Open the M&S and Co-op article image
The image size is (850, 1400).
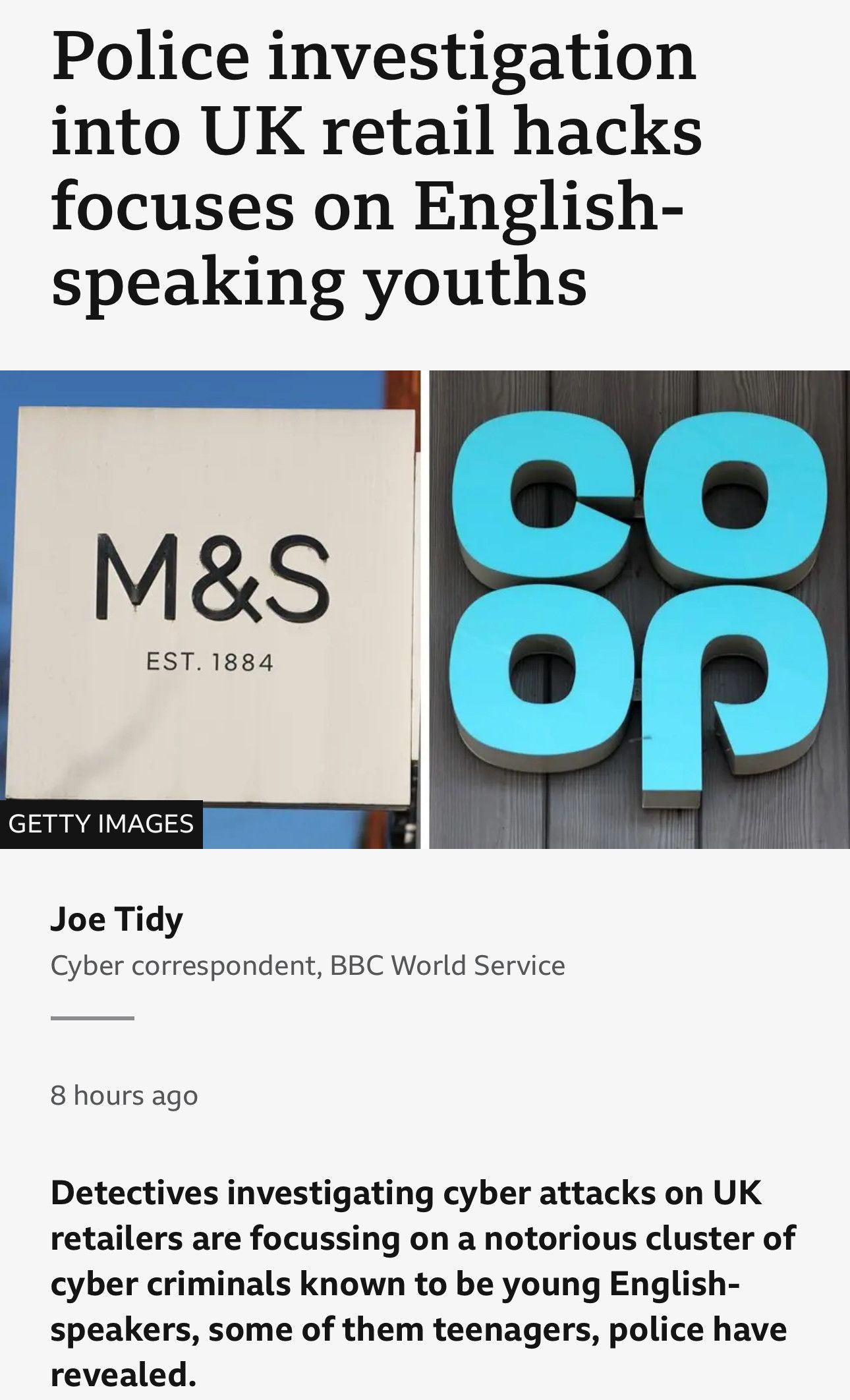(425, 609)
